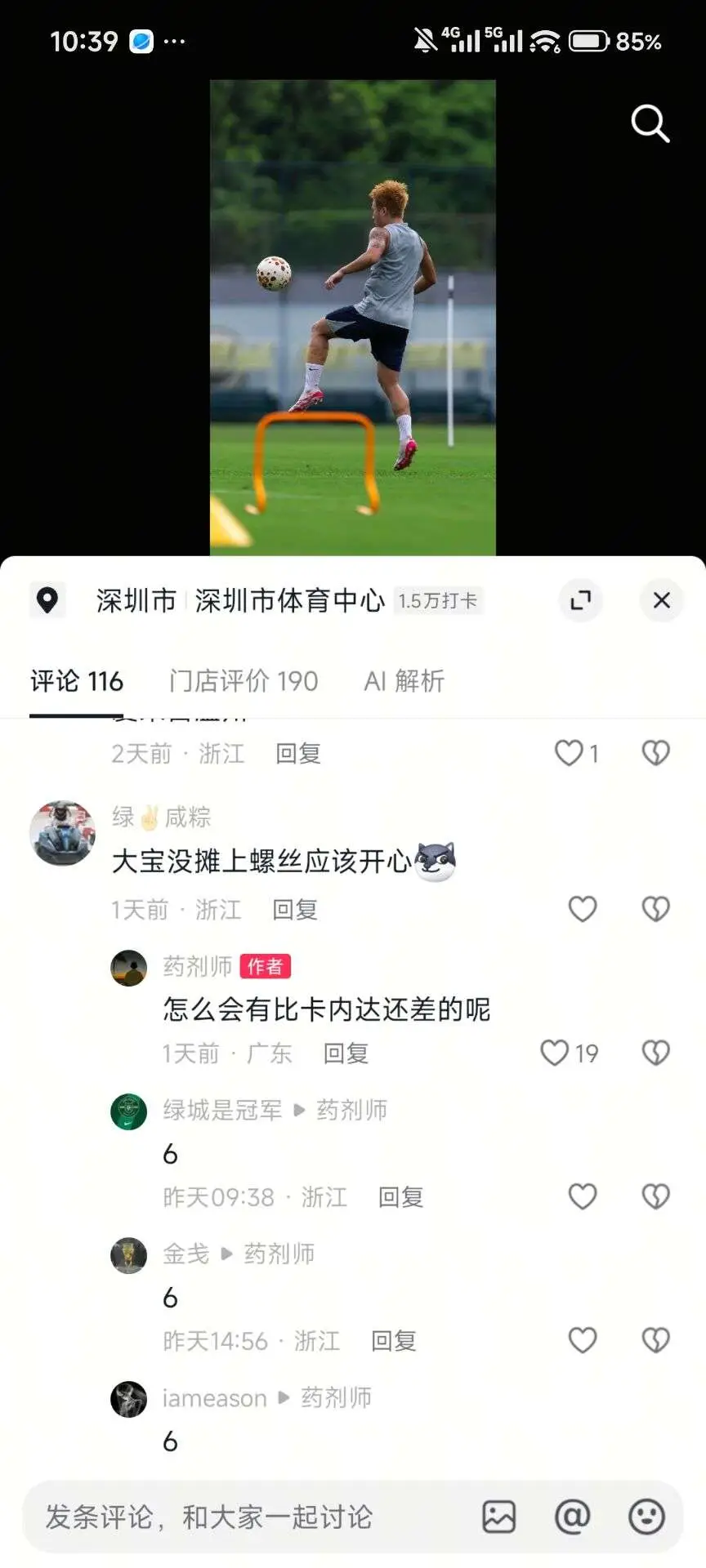This screenshot has width=706, height=1568.
Task: Attach an image to the comment
Action: (x=498, y=1517)
